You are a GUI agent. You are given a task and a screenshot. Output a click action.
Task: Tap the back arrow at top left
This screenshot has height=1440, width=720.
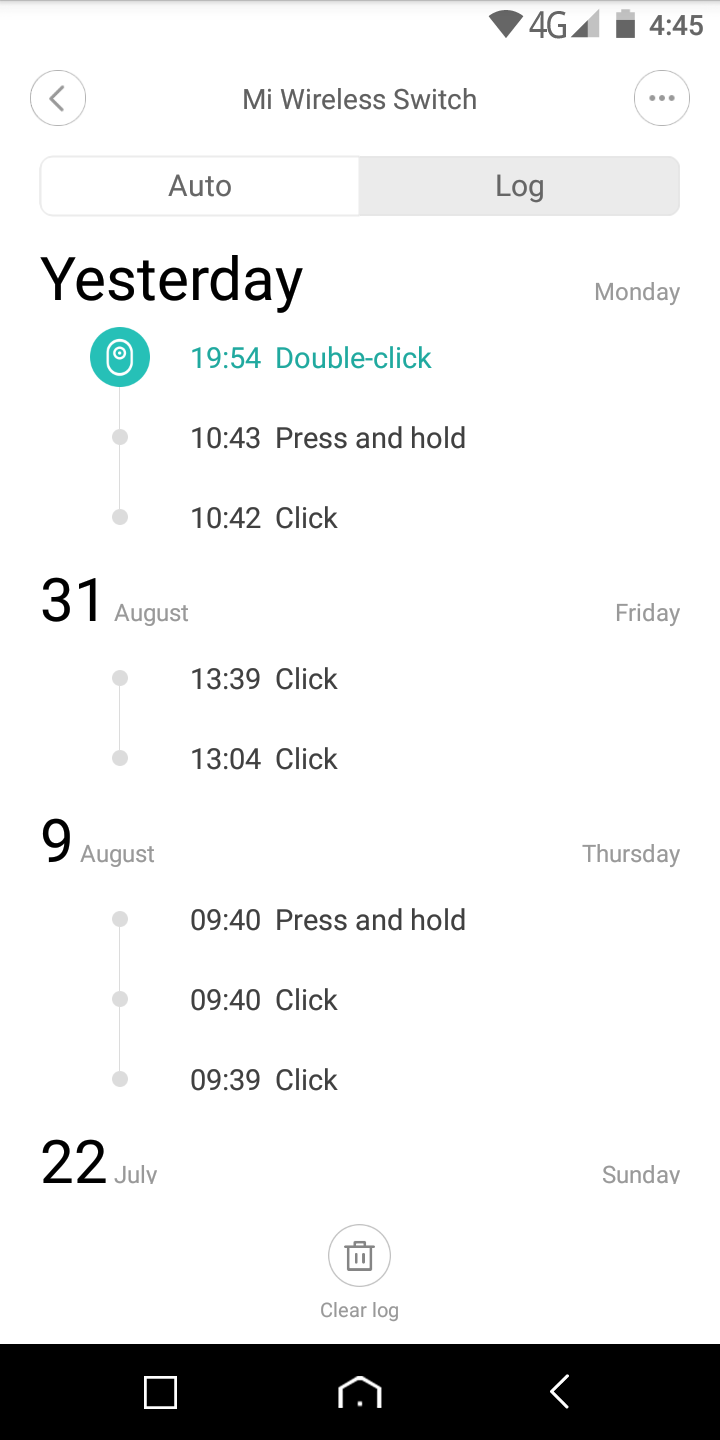coord(57,98)
